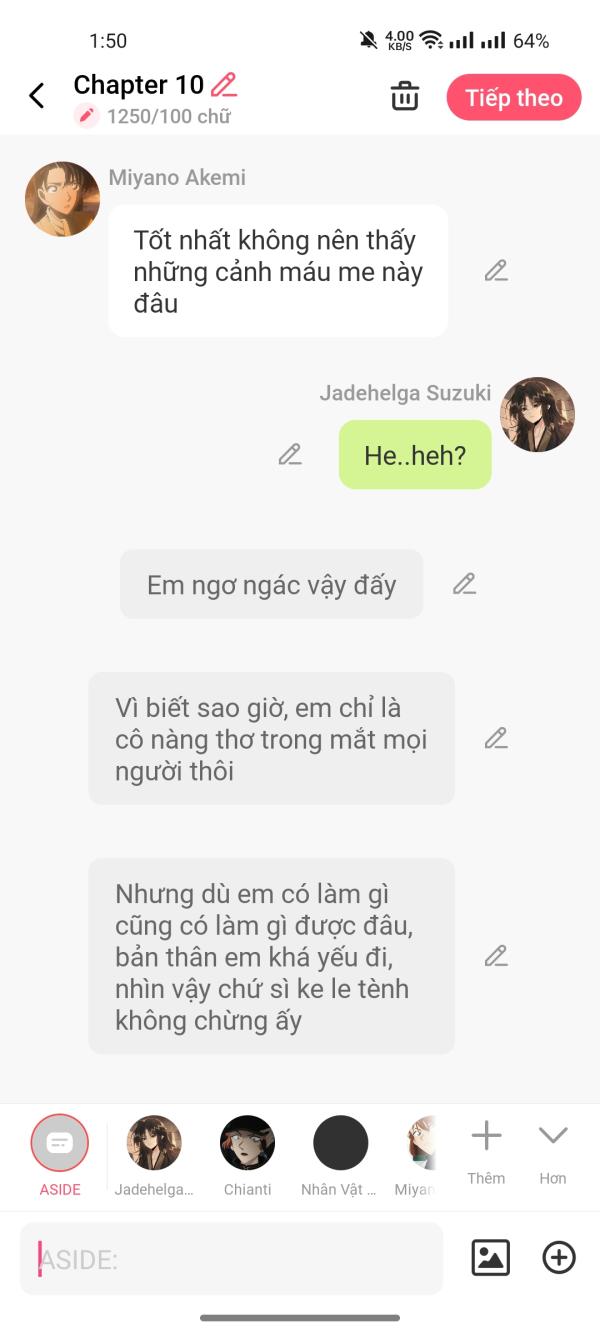
Task: Delete this chapter with the trash icon
Action: click(x=405, y=97)
